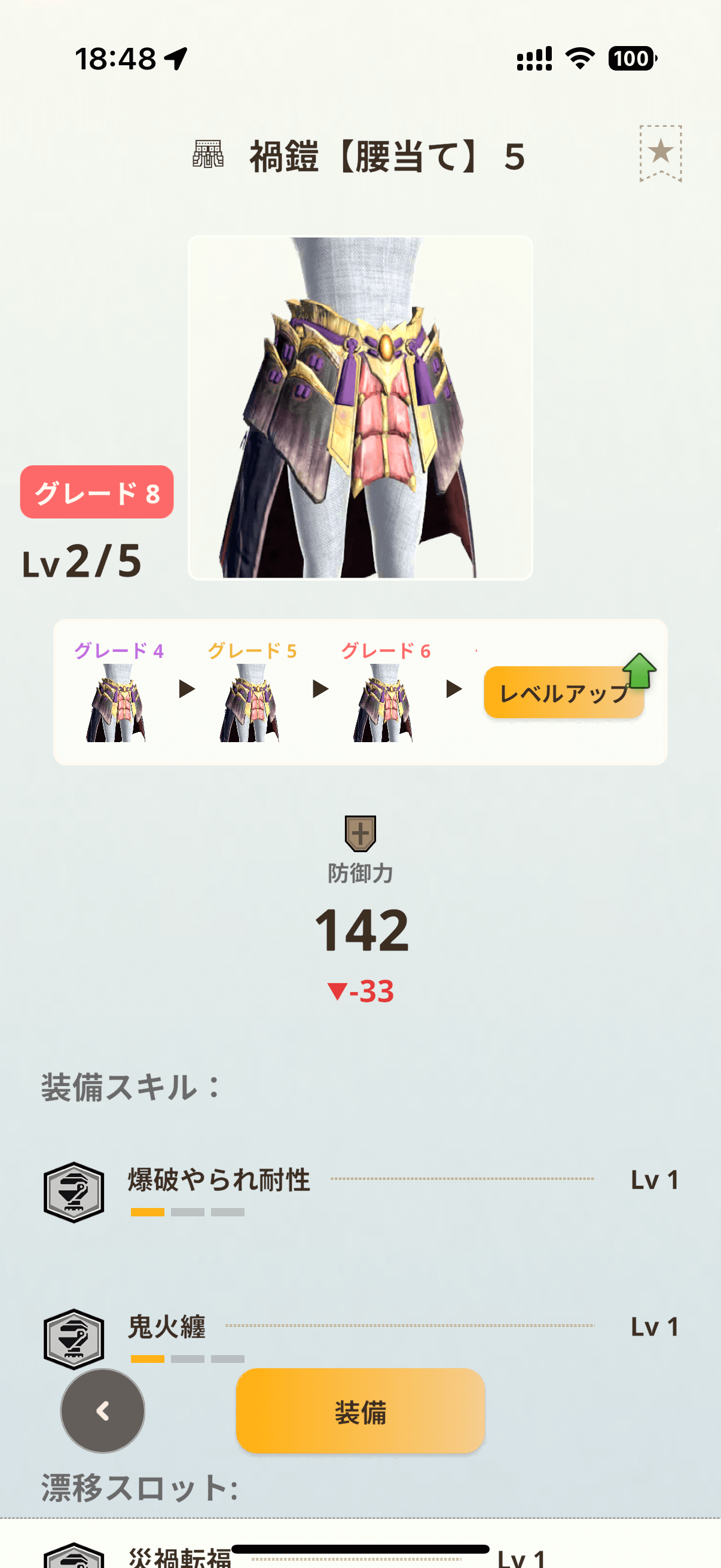Go back with the round arrow button

point(103,1411)
